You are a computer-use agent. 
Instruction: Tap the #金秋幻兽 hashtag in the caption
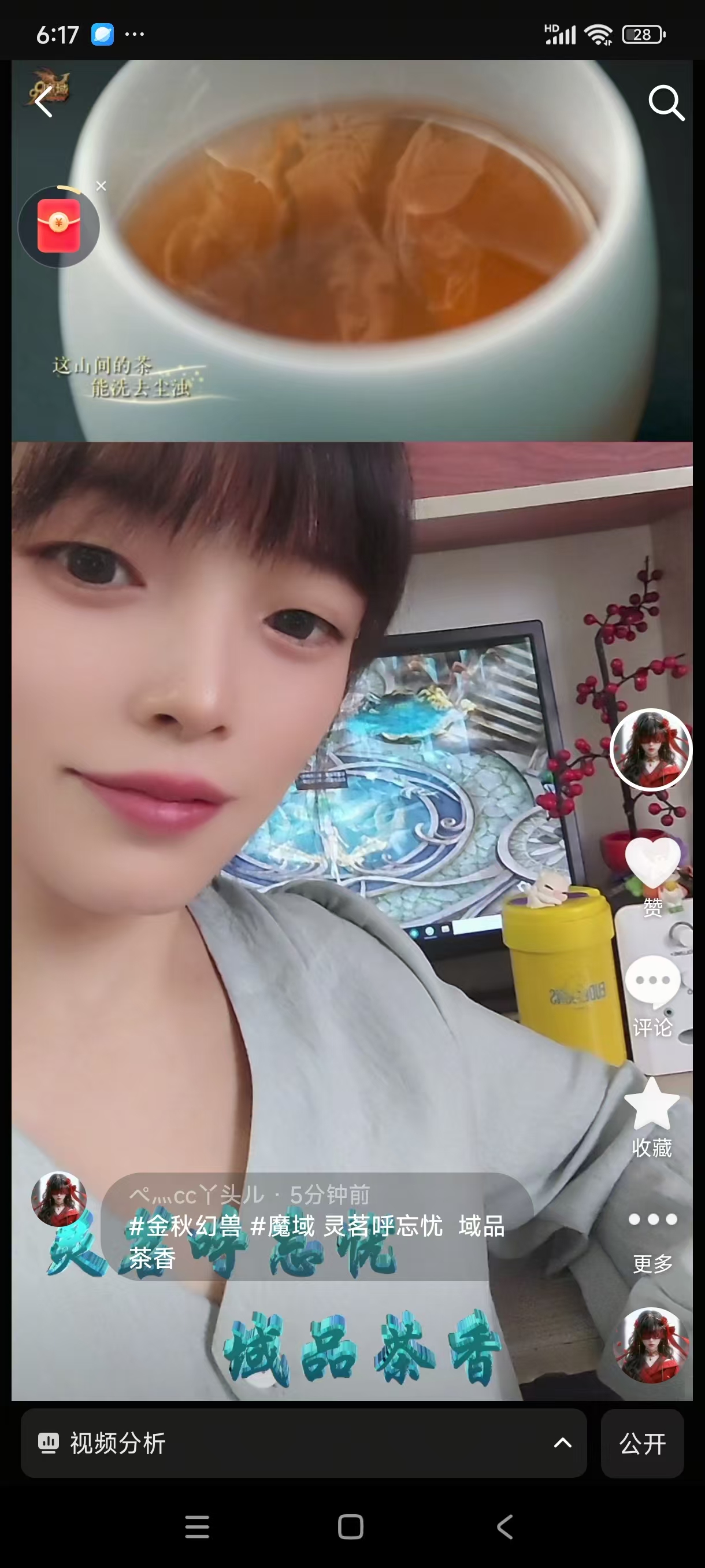185,1226
